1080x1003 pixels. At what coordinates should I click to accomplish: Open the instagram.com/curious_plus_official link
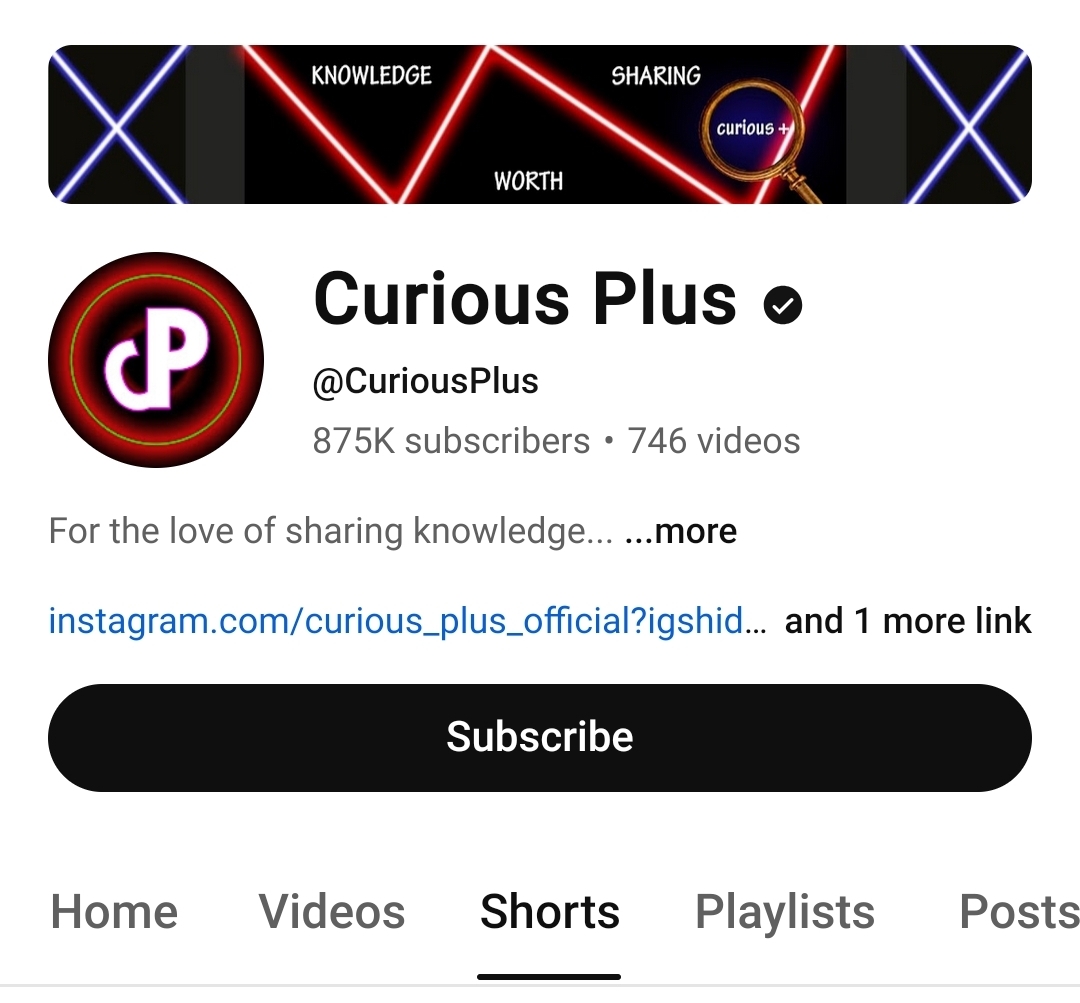(x=407, y=621)
